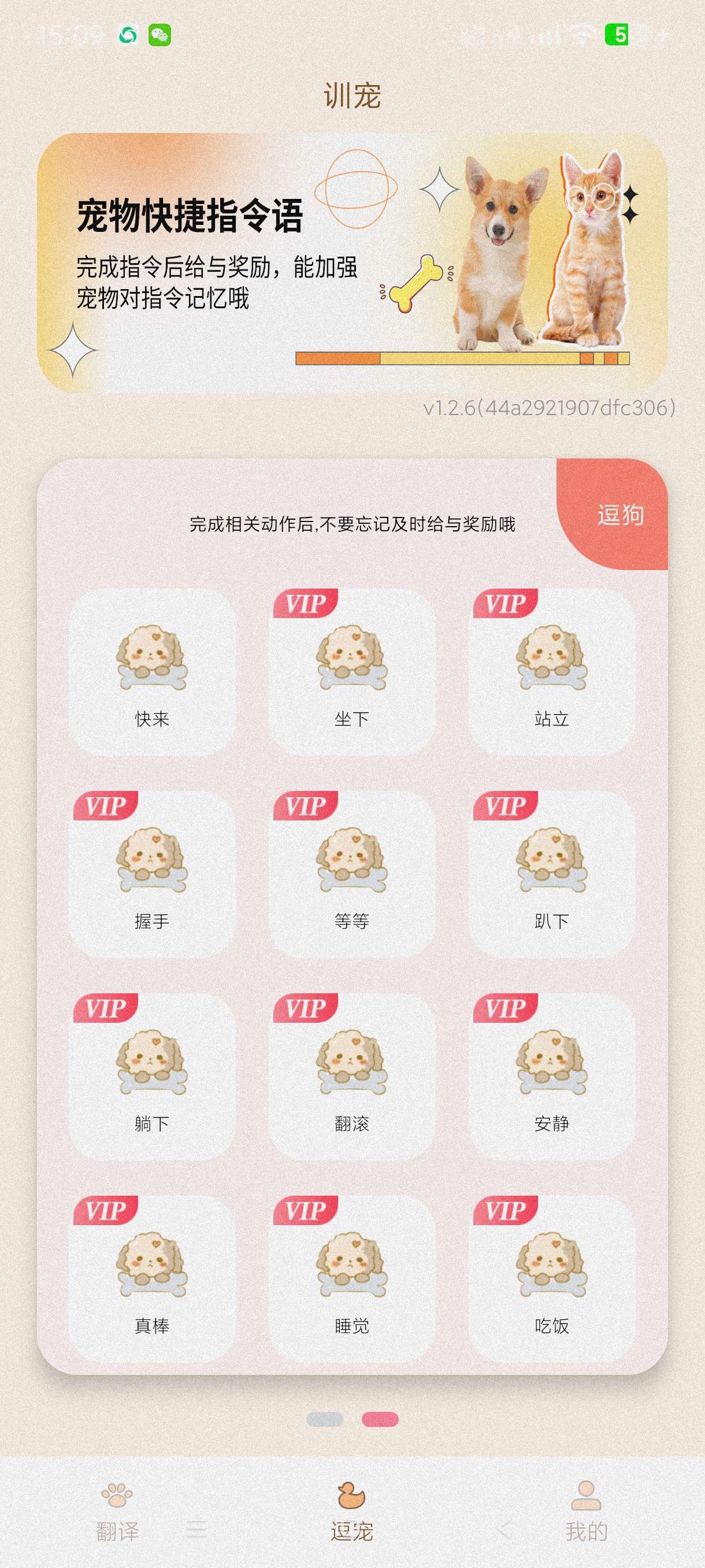This screenshot has width=705, height=1568.
Task: Tap the 安静 command card
Action: [551, 1076]
